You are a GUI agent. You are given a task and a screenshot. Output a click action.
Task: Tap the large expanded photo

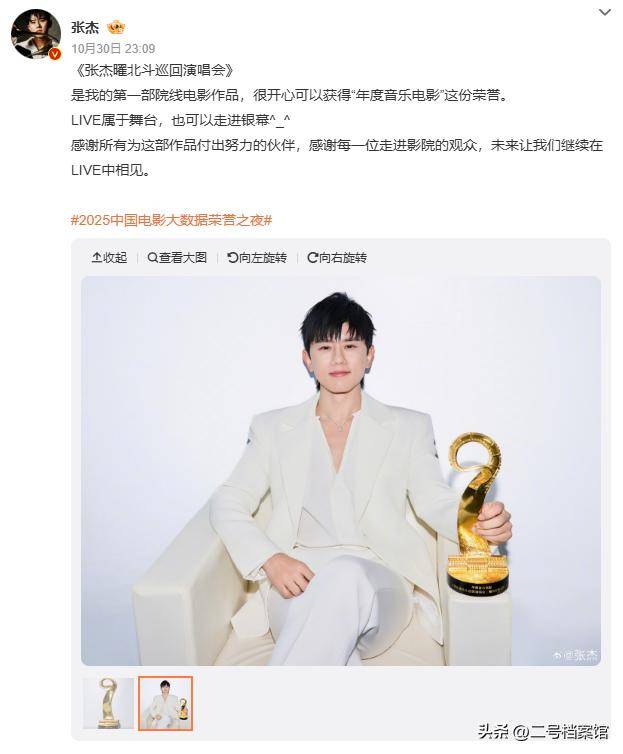coord(341,470)
